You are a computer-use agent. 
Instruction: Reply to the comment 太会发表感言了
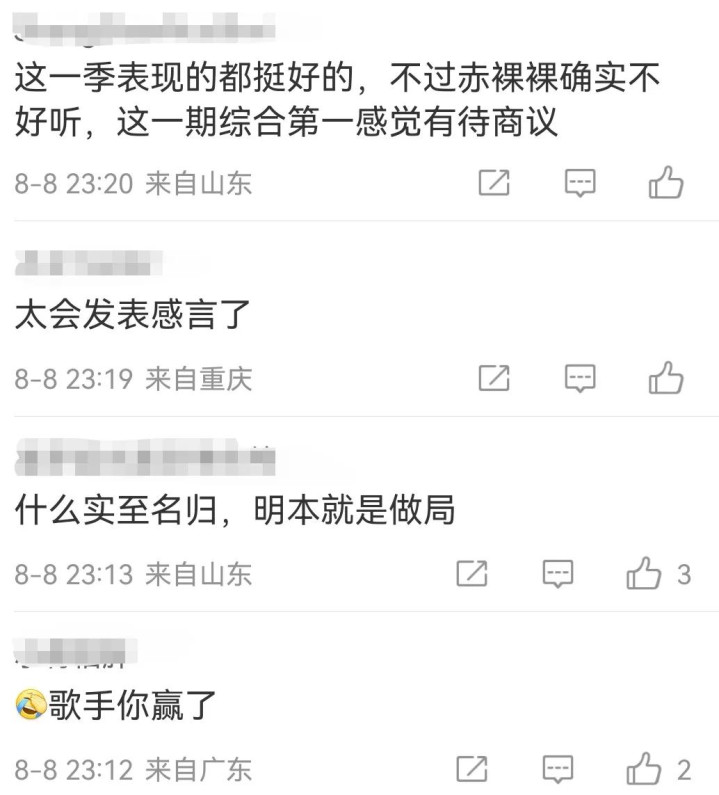click(580, 378)
